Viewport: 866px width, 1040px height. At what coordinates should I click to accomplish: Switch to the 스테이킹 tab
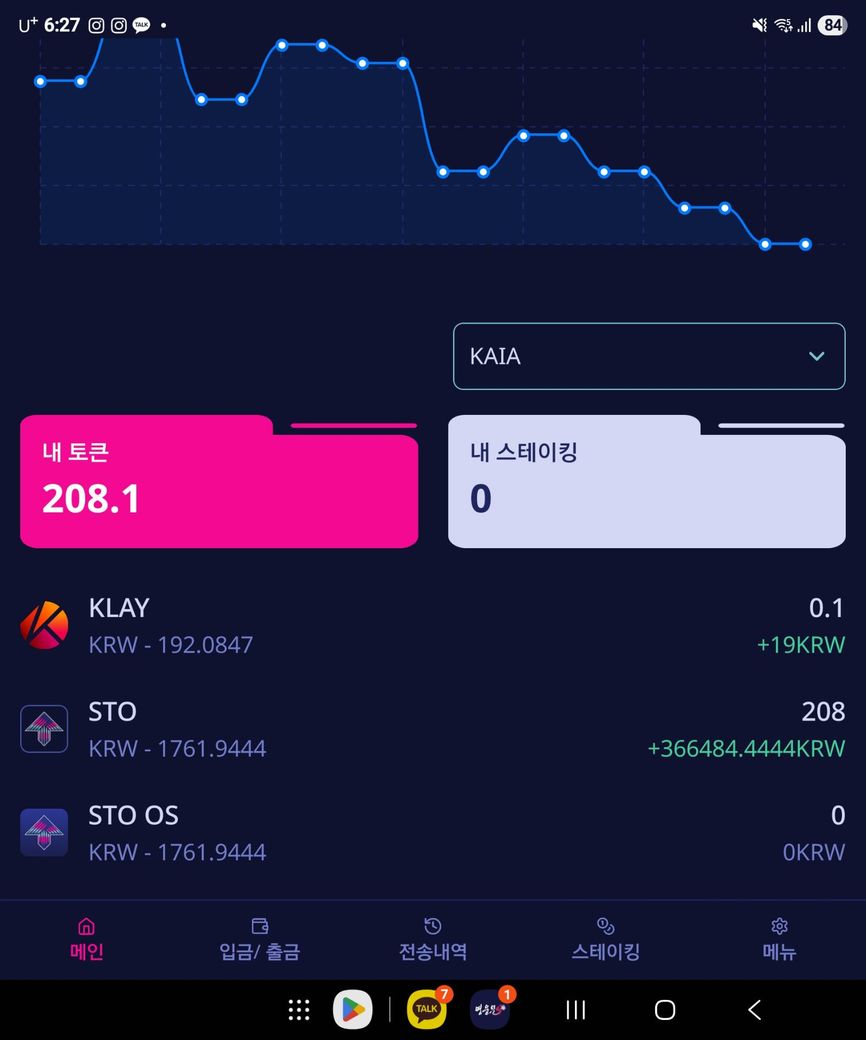pos(606,939)
